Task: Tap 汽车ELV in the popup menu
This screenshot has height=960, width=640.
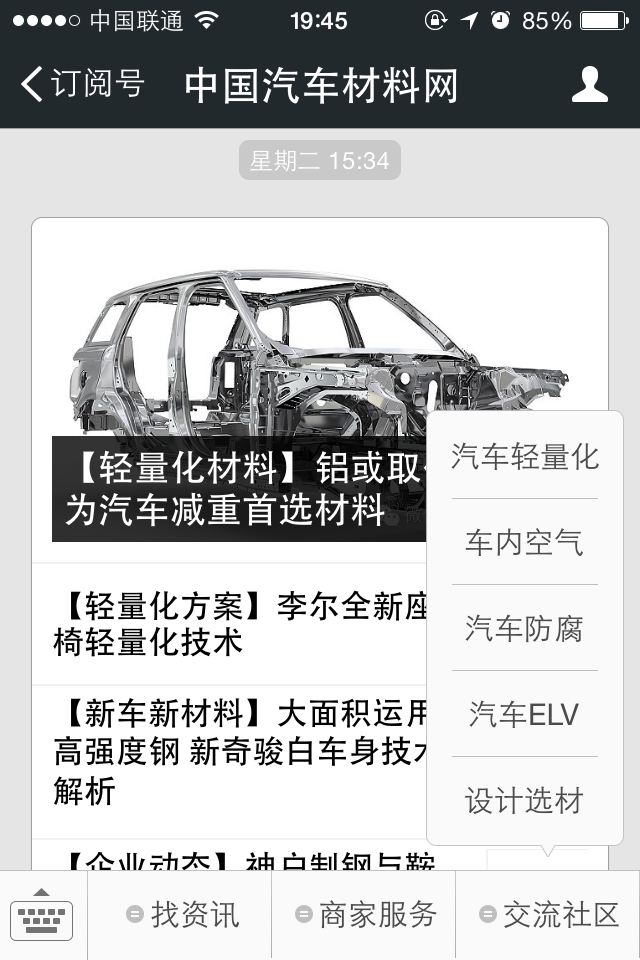Action: [x=525, y=714]
